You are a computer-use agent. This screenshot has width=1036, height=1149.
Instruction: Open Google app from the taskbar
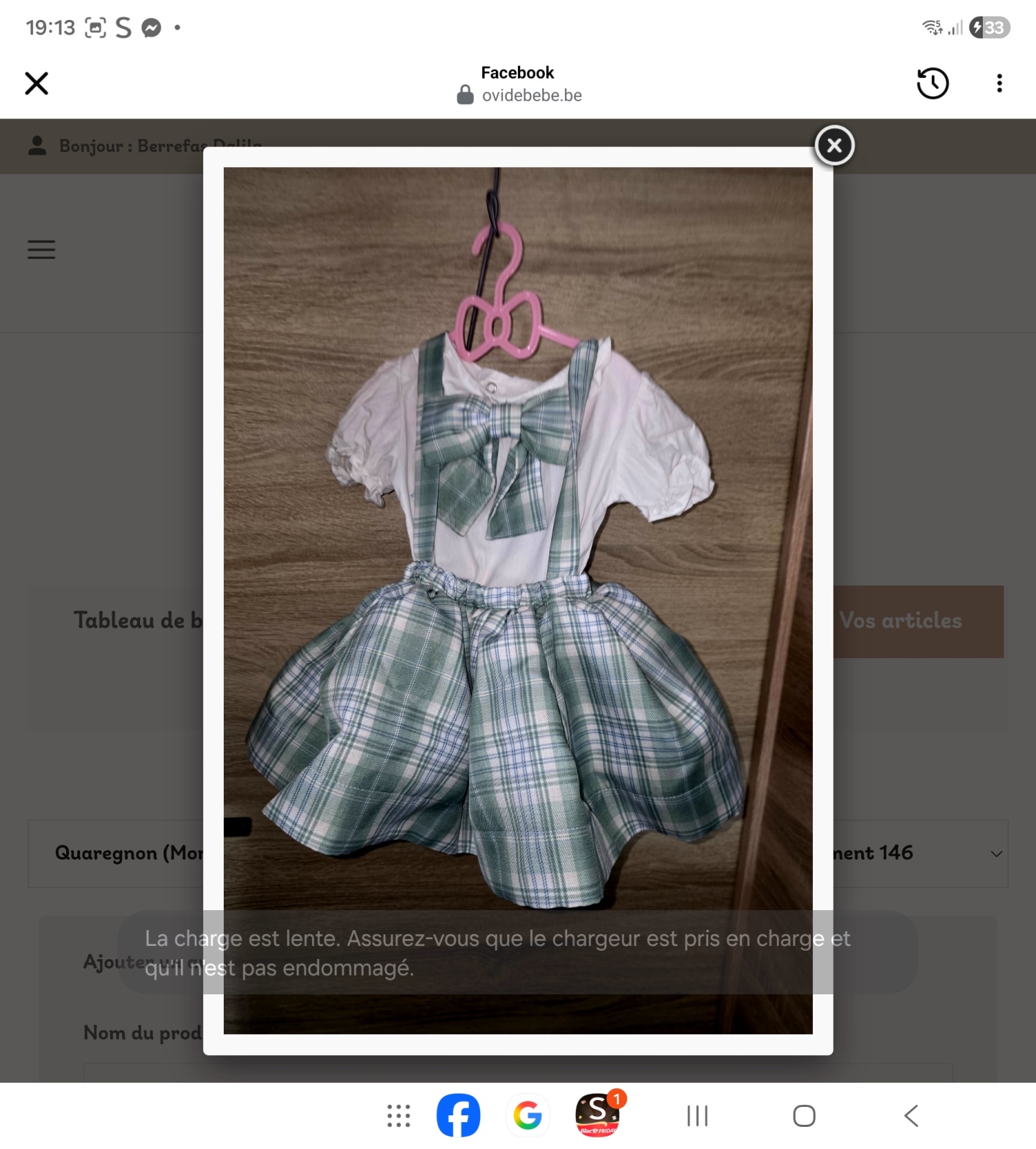tap(528, 1115)
